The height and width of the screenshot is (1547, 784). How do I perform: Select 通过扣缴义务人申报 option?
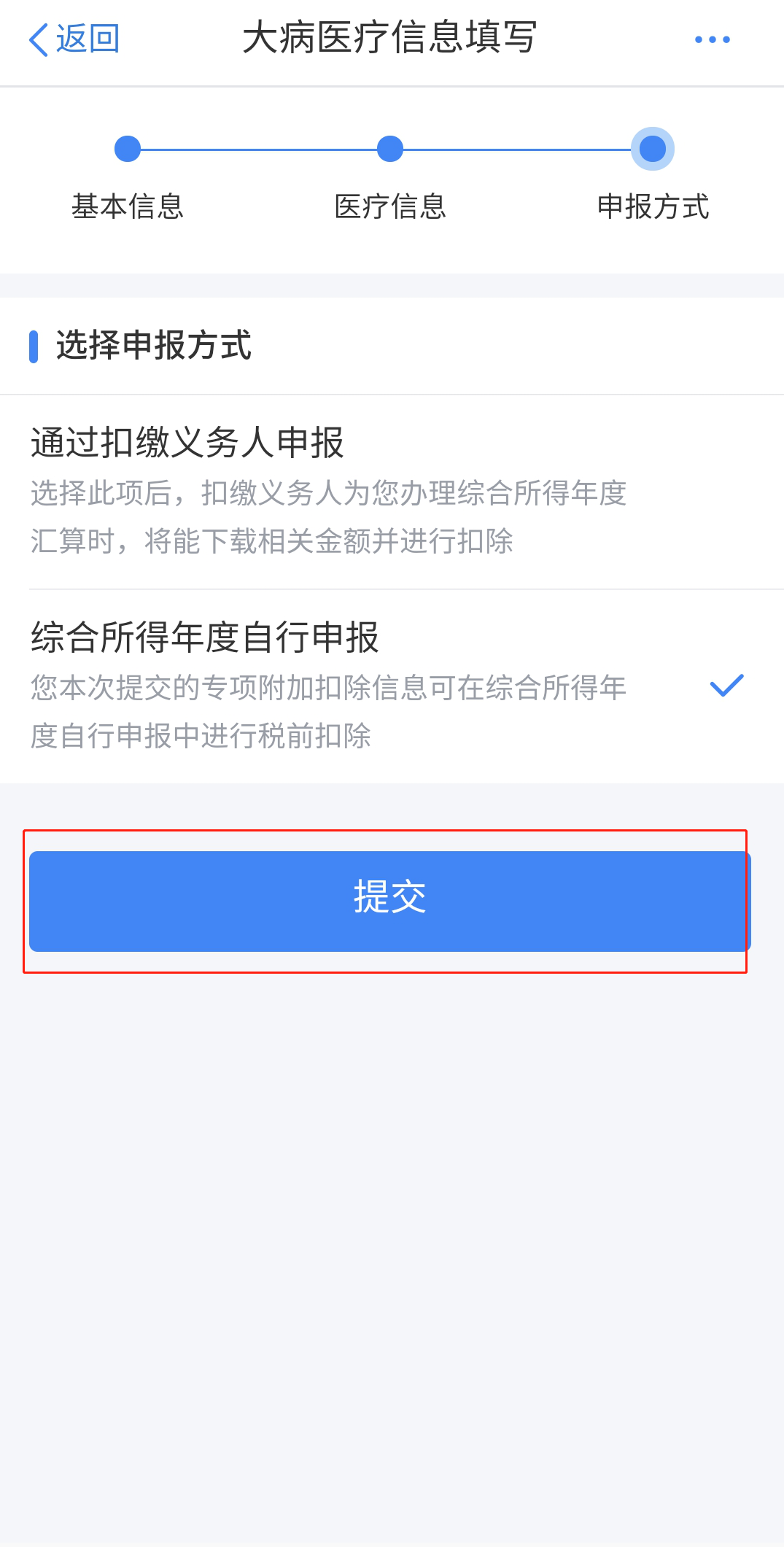(392, 492)
